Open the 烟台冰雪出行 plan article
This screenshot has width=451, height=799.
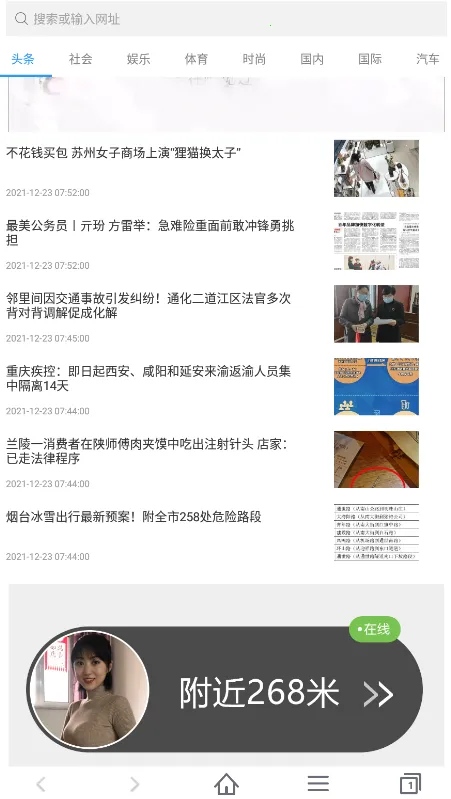tap(213, 532)
